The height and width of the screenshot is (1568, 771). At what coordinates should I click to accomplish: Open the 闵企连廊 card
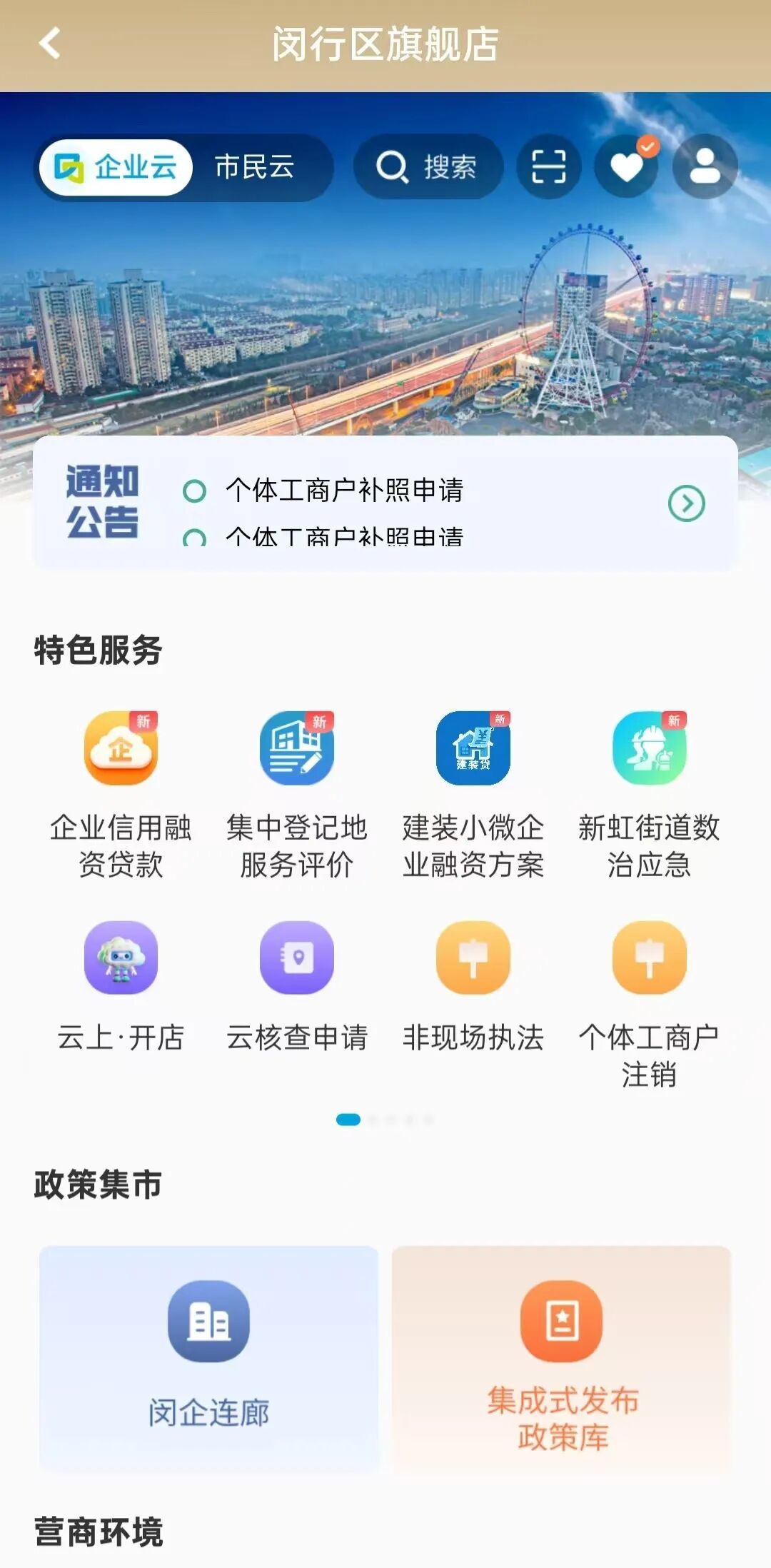pos(208,1357)
